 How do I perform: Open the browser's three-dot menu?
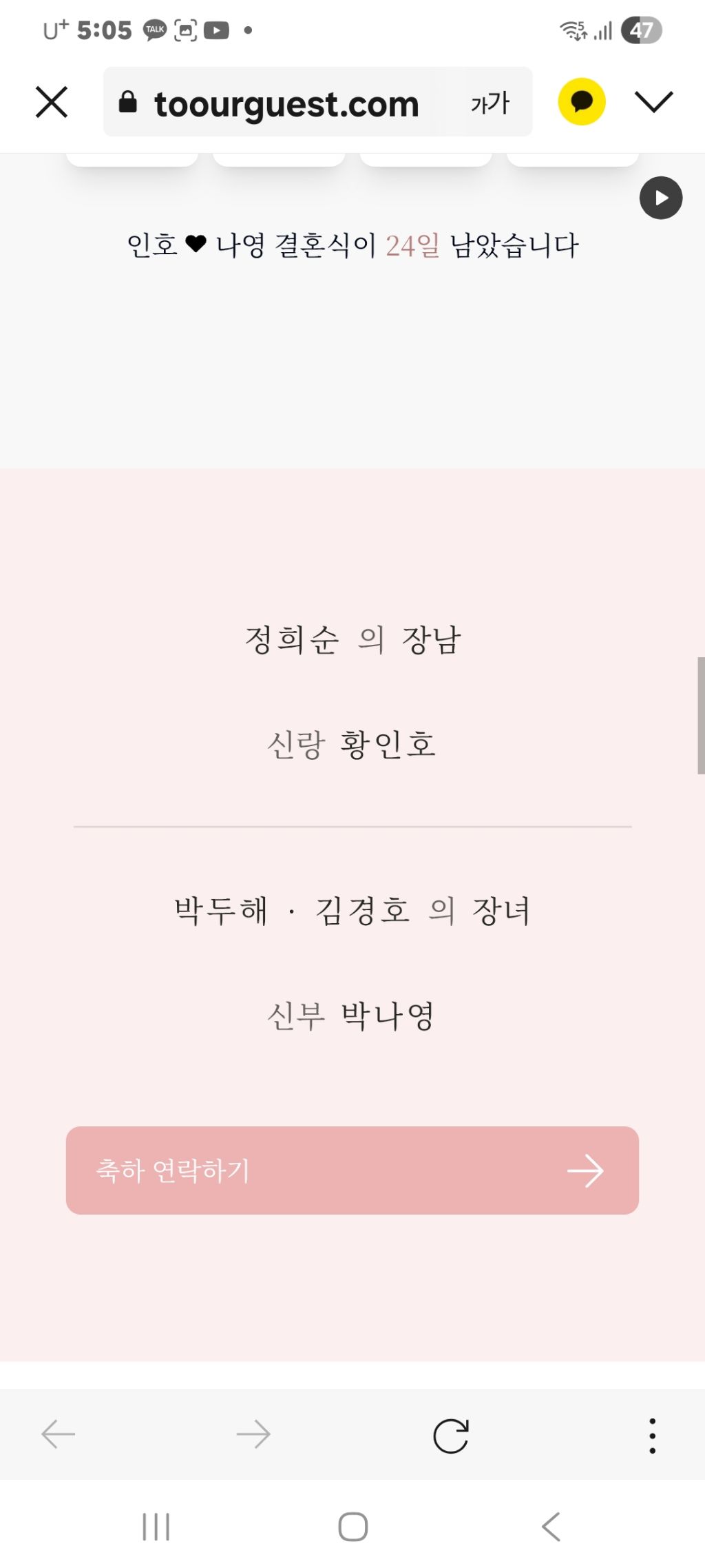click(652, 1436)
